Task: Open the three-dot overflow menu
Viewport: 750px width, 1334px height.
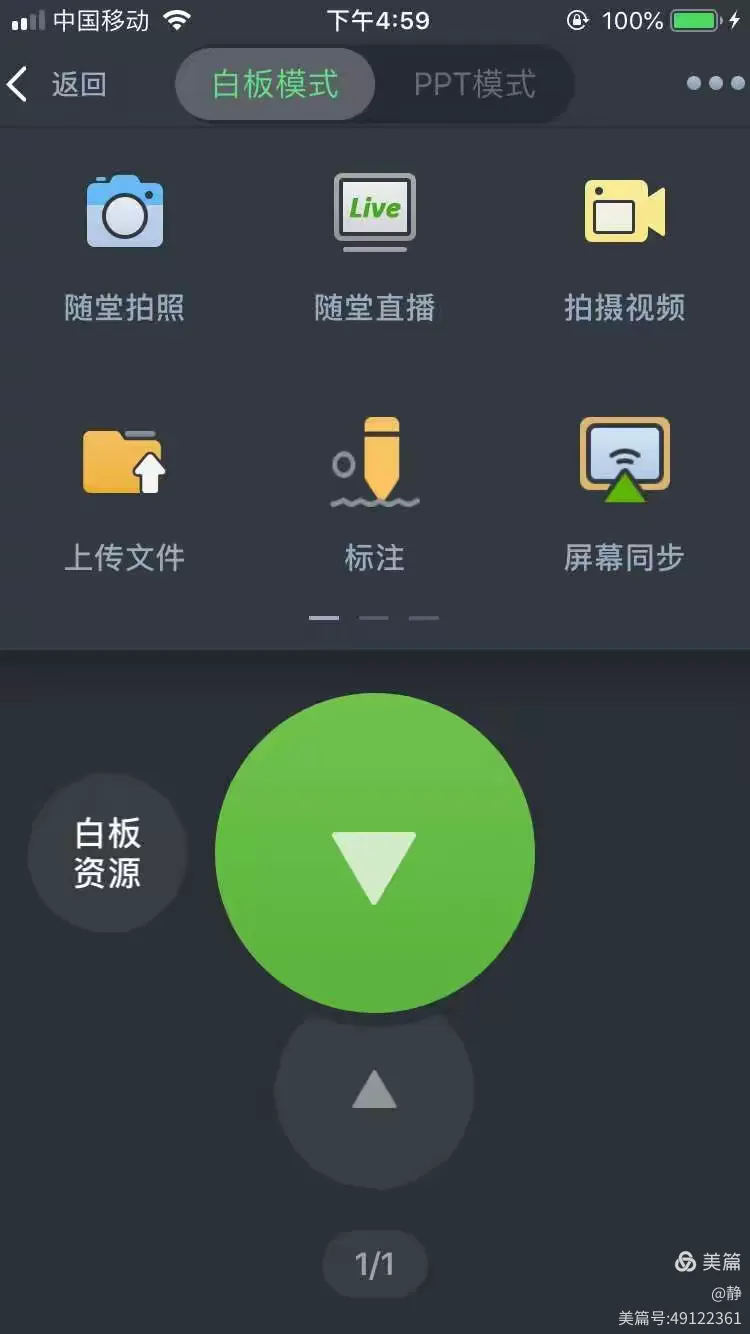Action: (717, 84)
